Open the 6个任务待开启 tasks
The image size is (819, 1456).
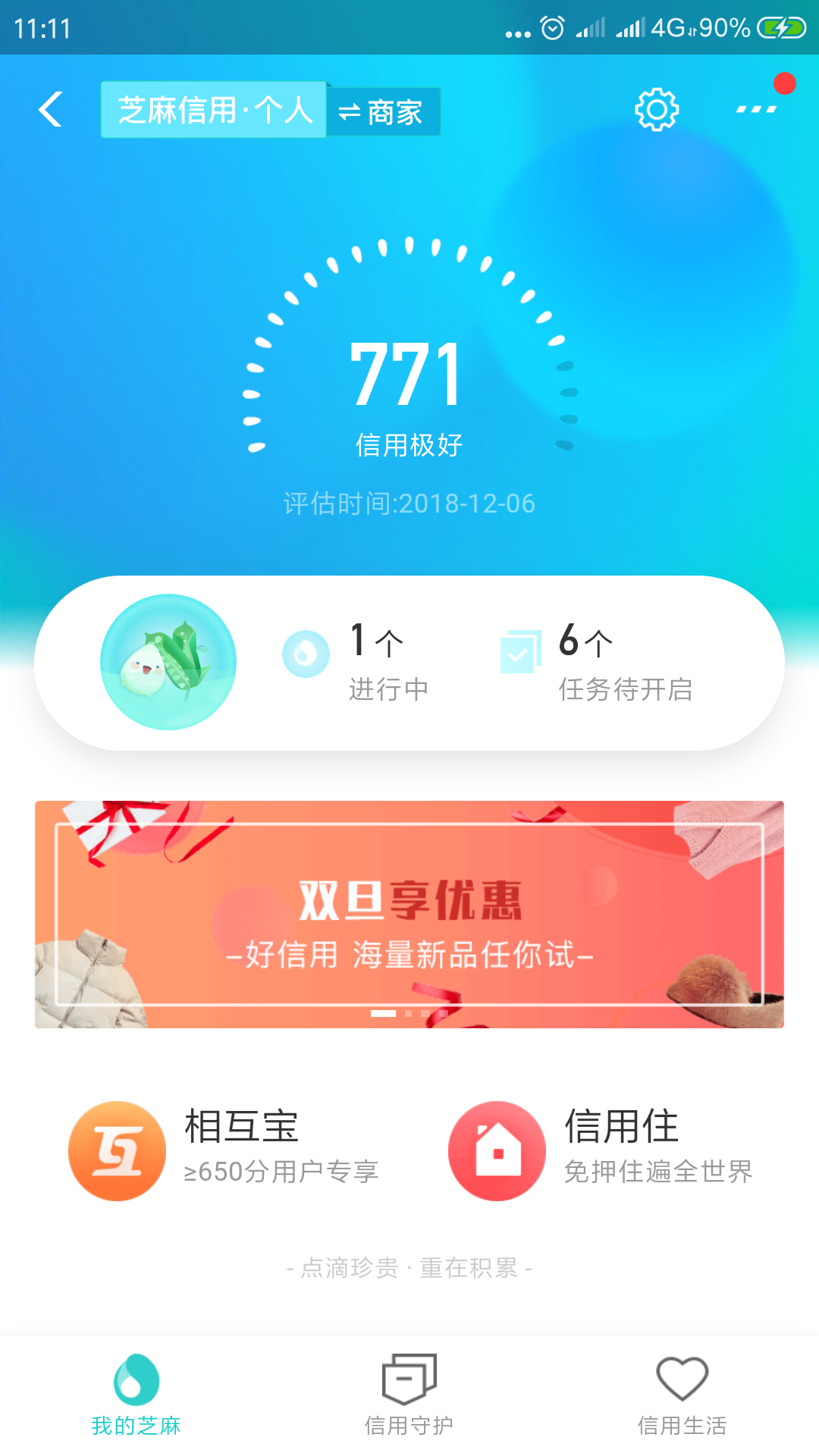[597, 661]
